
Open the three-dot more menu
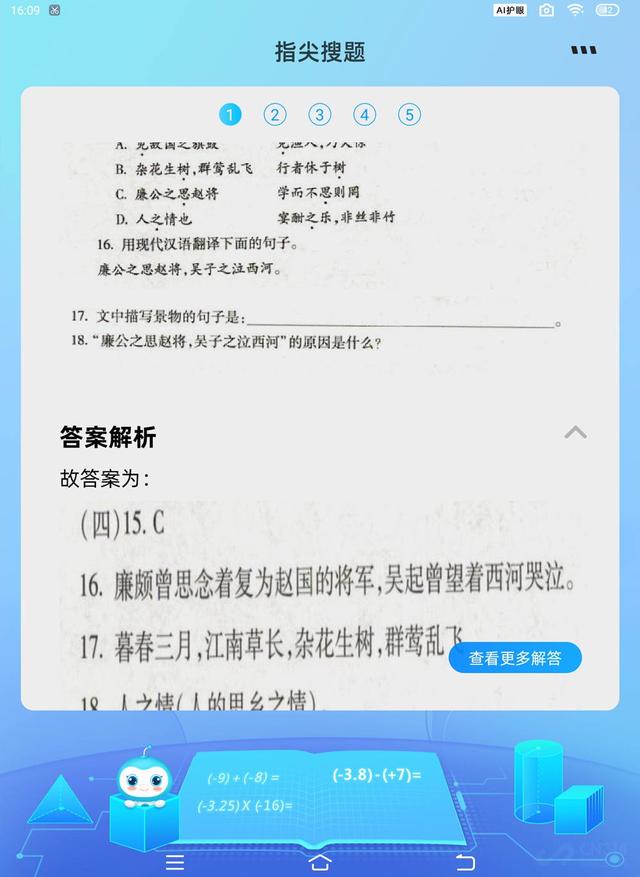583,50
